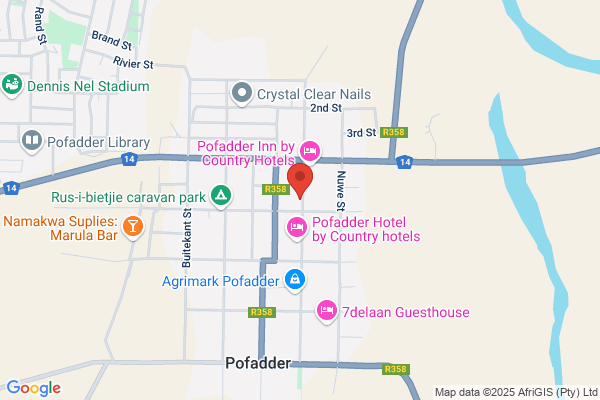Open Rus-i-bietjie caravan park marker
The image size is (600, 400).
(x=221, y=197)
